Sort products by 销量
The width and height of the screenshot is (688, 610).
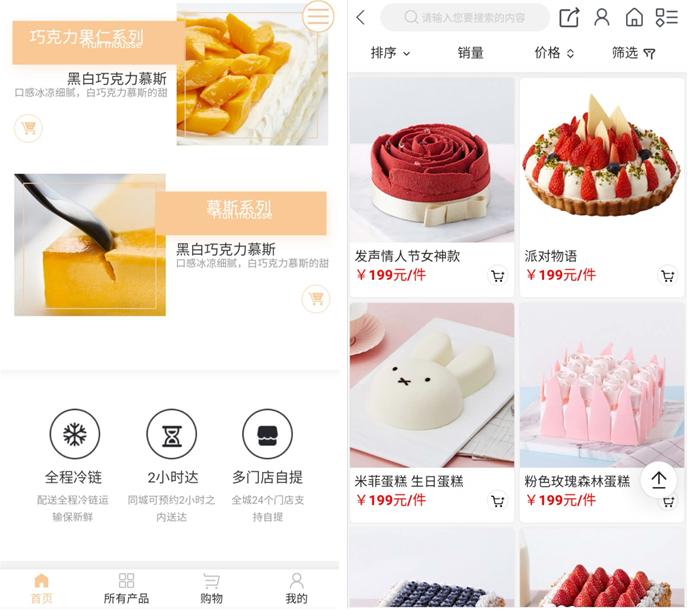[x=470, y=53]
